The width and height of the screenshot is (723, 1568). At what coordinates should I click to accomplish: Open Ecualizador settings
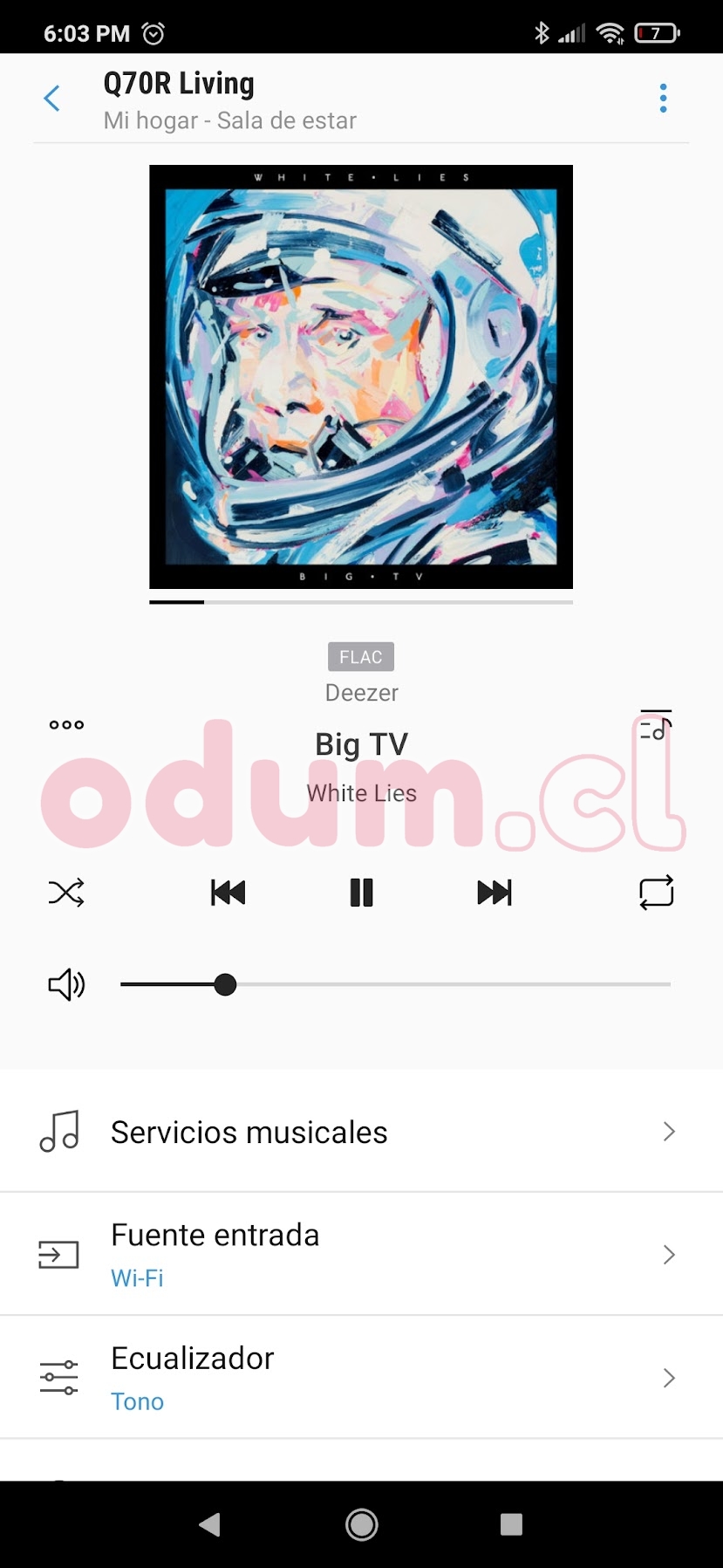[x=361, y=1378]
